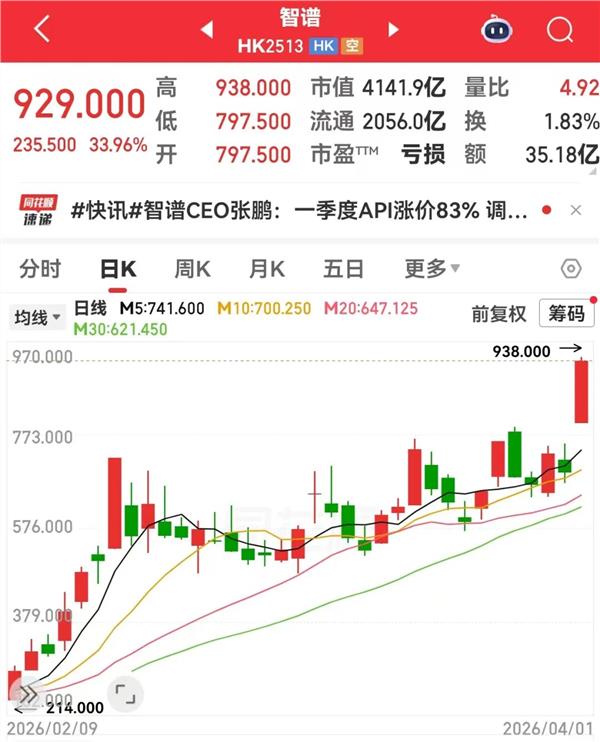This screenshot has height=742, width=600.
Task: Expand the 更多 chart periods dropdown
Action: tap(432, 269)
